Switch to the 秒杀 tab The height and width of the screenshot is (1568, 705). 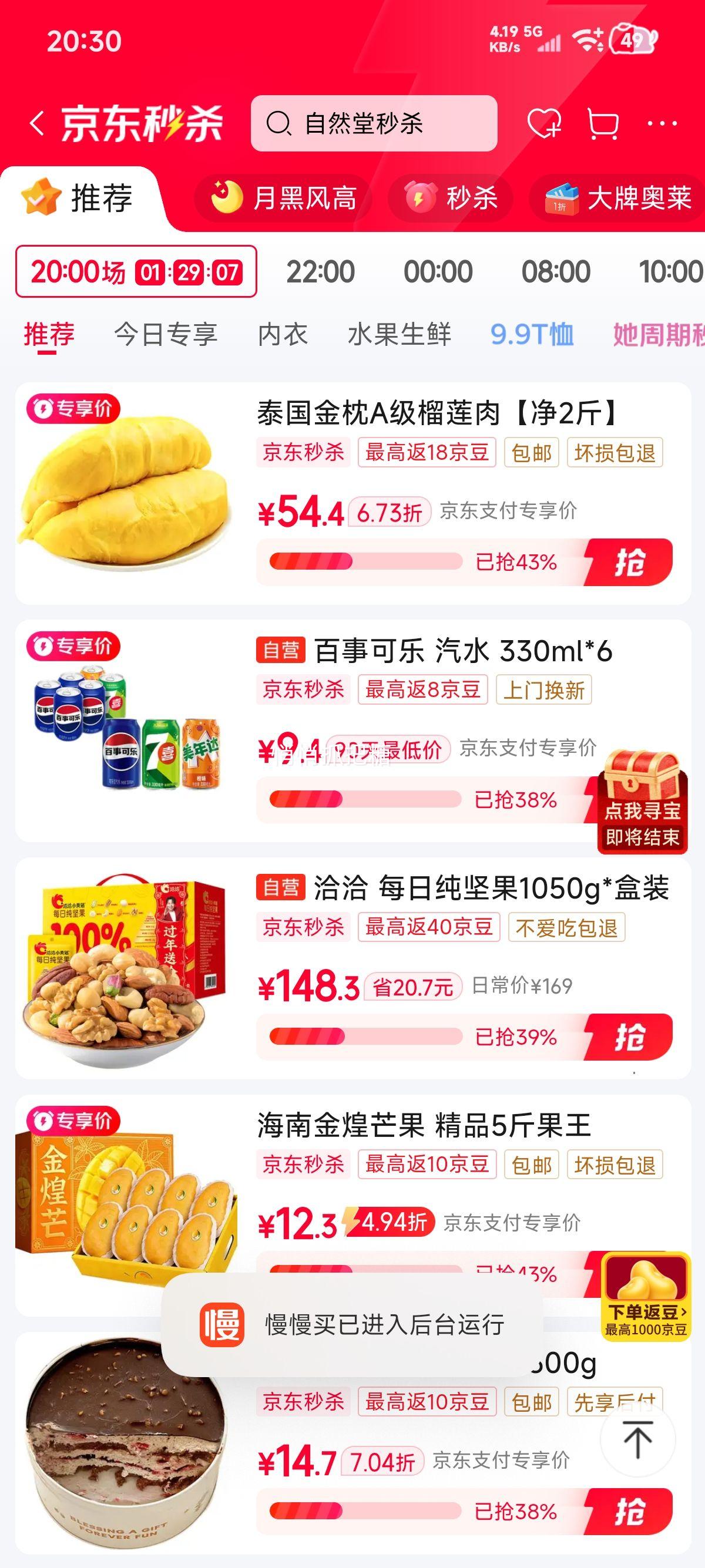pyautogui.click(x=451, y=198)
